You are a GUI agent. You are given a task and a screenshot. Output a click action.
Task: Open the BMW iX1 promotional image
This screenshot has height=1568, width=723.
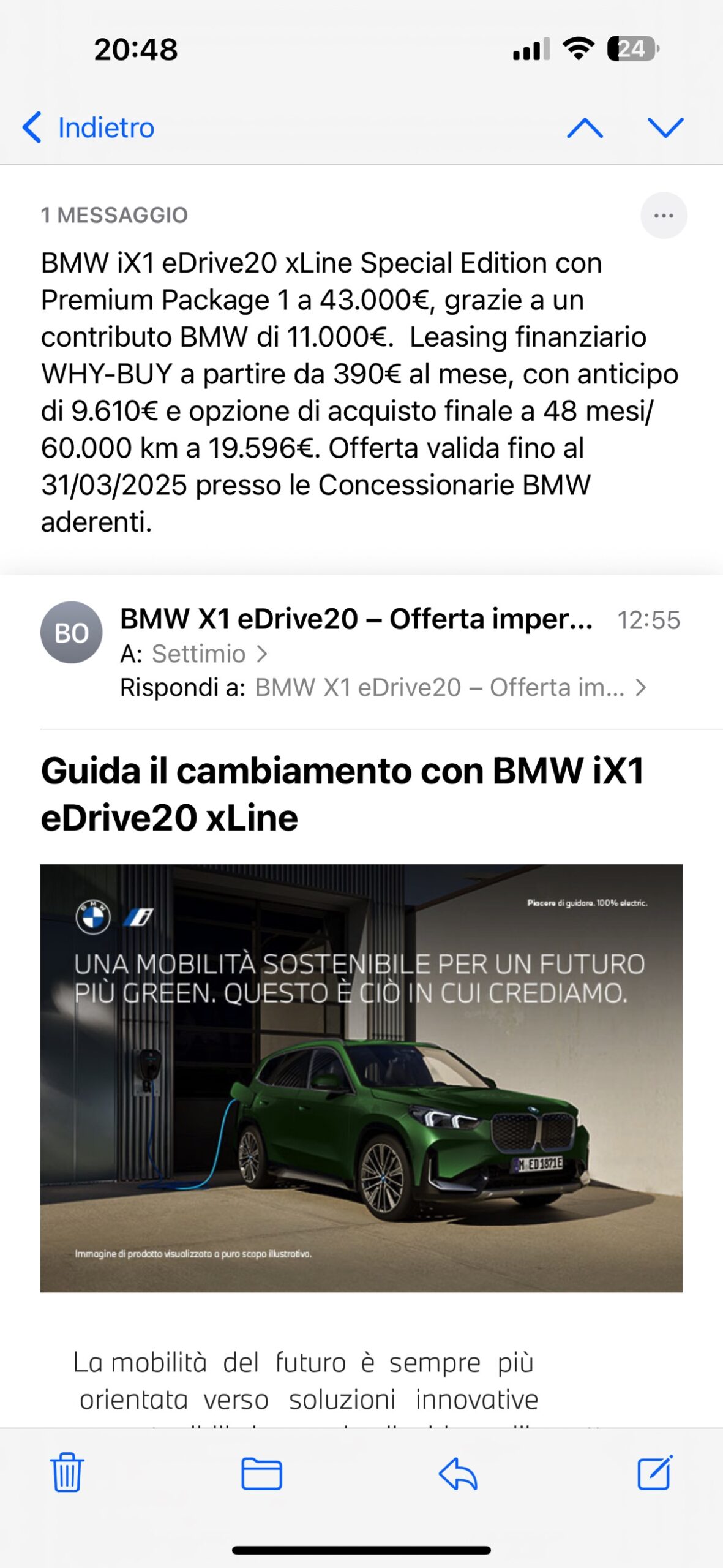[x=361, y=1078]
